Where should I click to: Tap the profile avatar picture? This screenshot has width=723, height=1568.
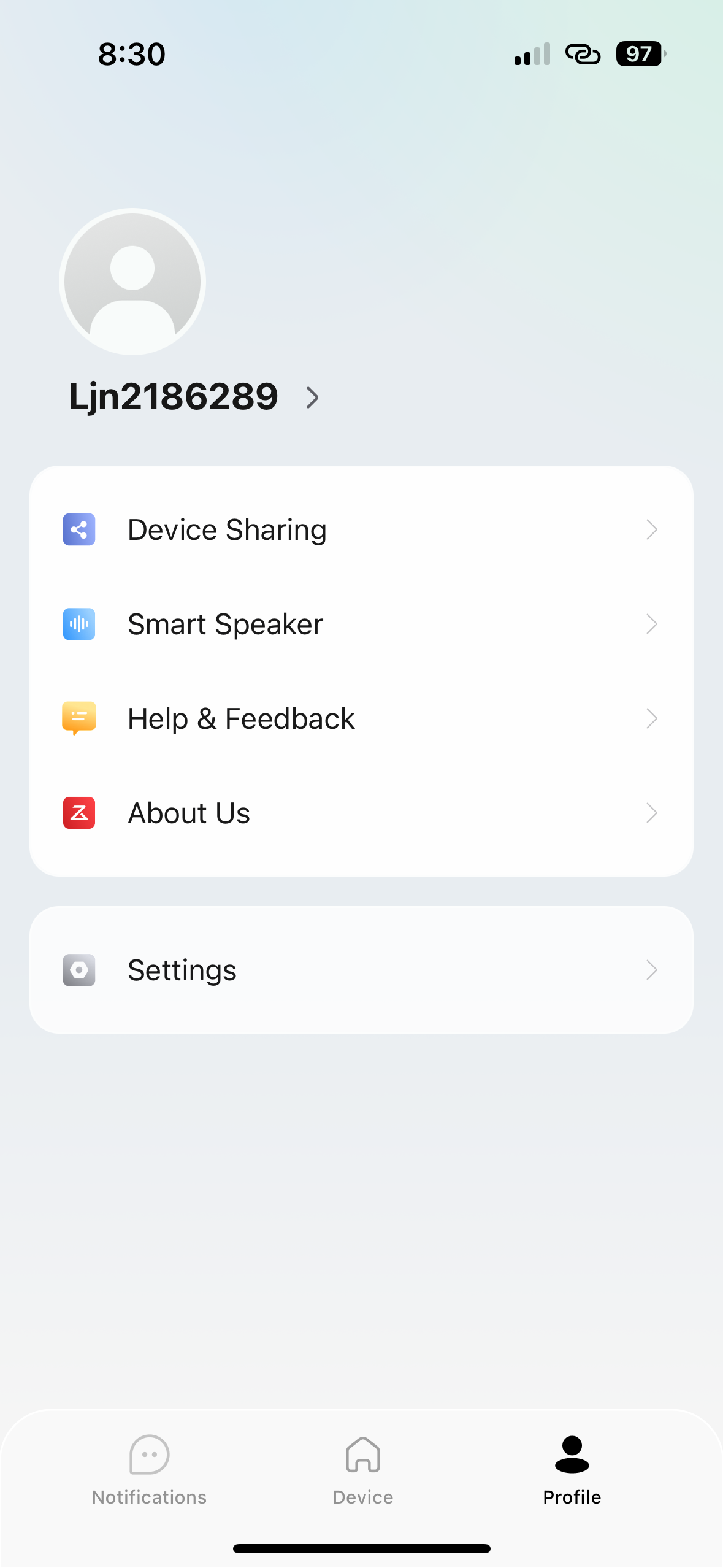coord(132,282)
